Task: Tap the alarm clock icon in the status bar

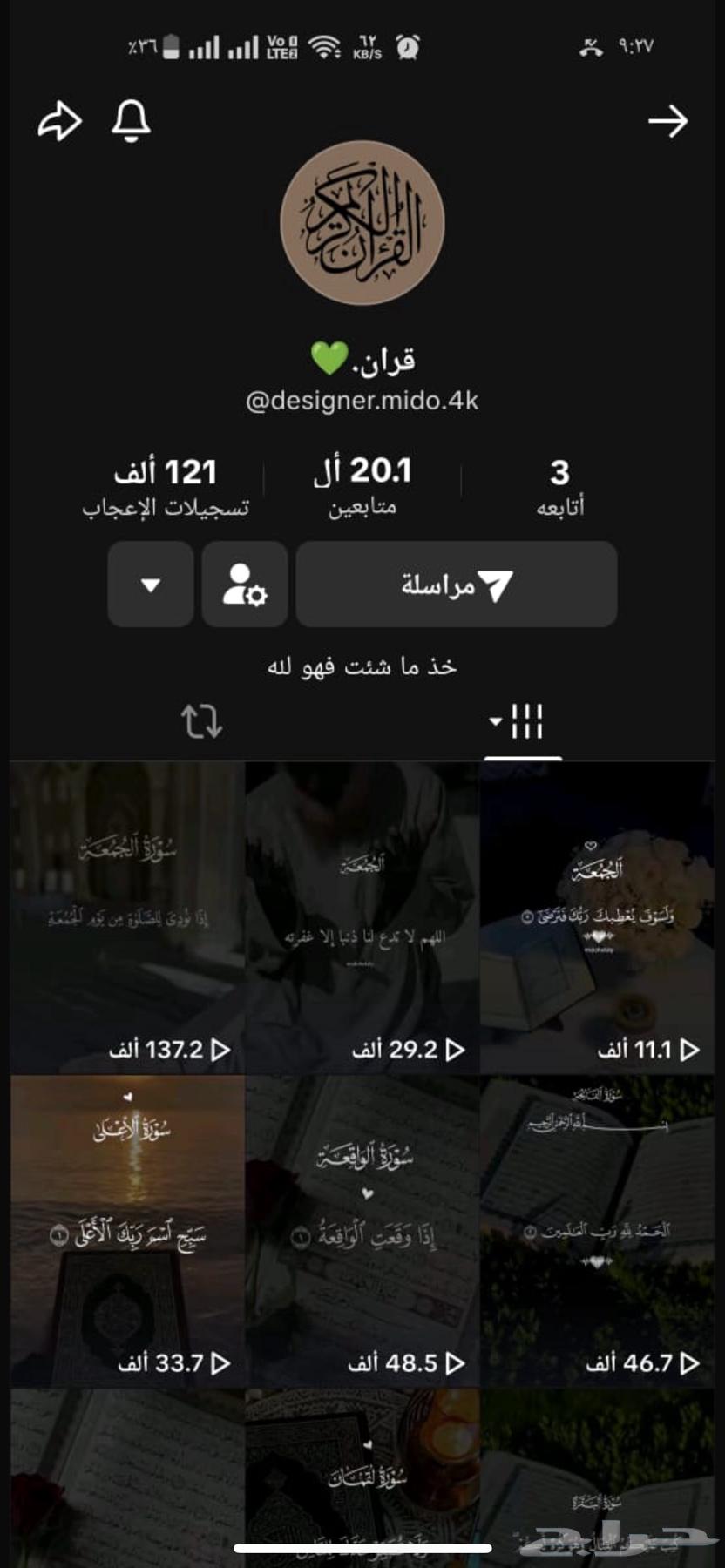Action: coord(405,46)
